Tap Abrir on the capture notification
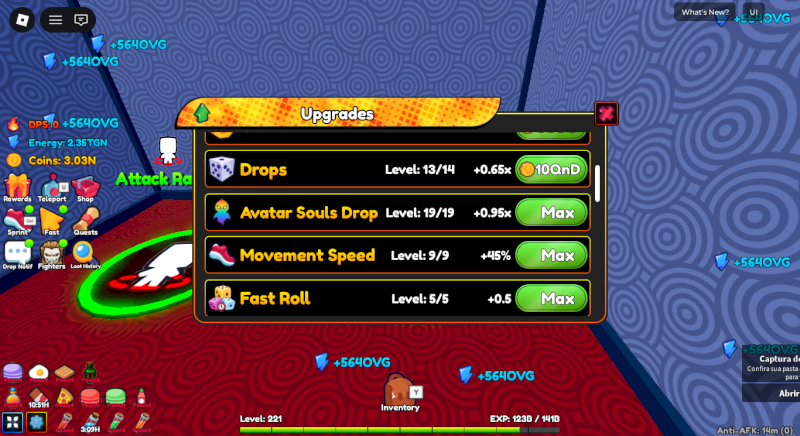The height and width of the screenshot is (436, 800). click(x=787, y=393)
